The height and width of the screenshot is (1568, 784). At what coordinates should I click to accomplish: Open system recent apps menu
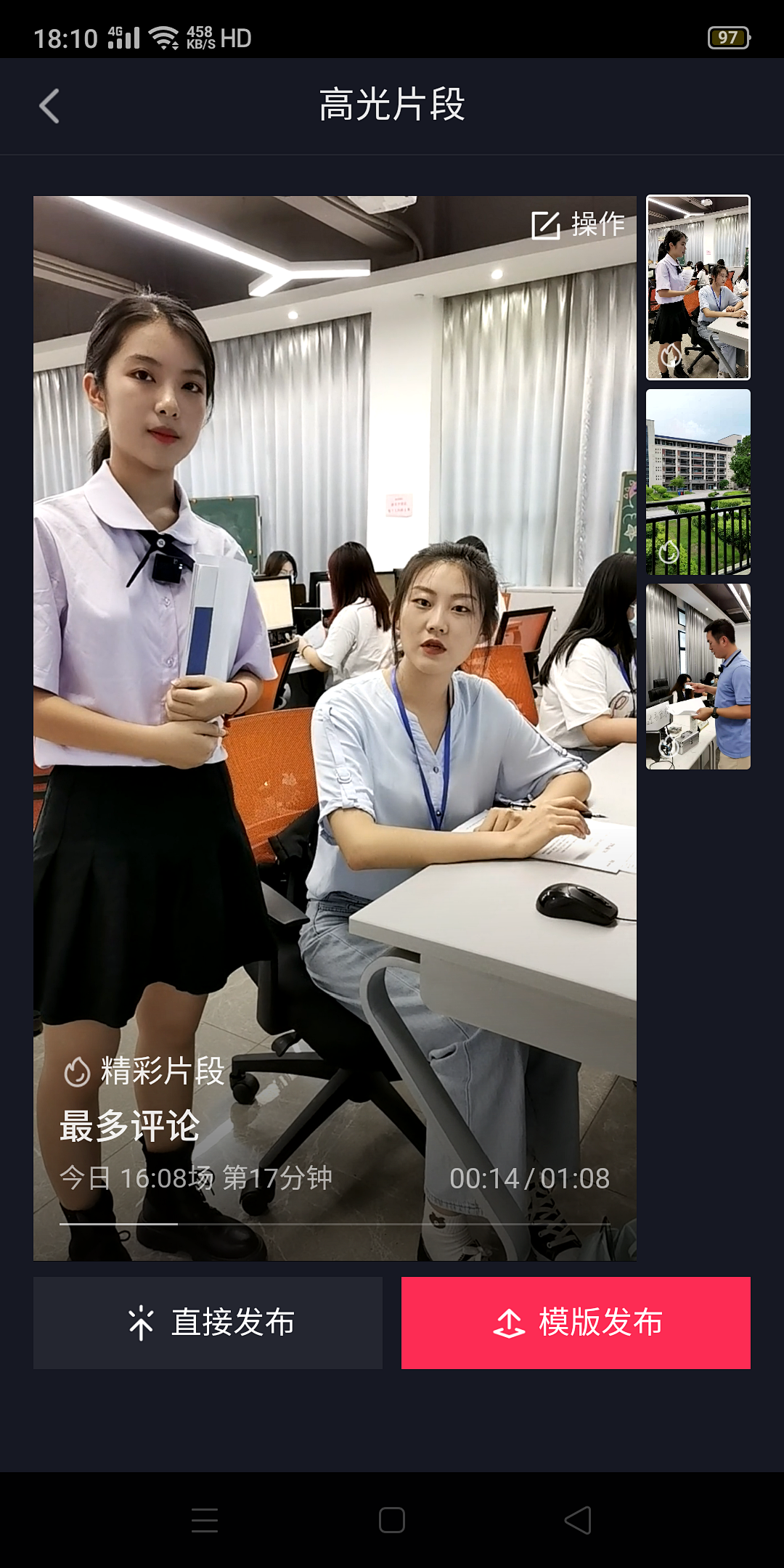pyautogui.click(x=205, y=1520)
